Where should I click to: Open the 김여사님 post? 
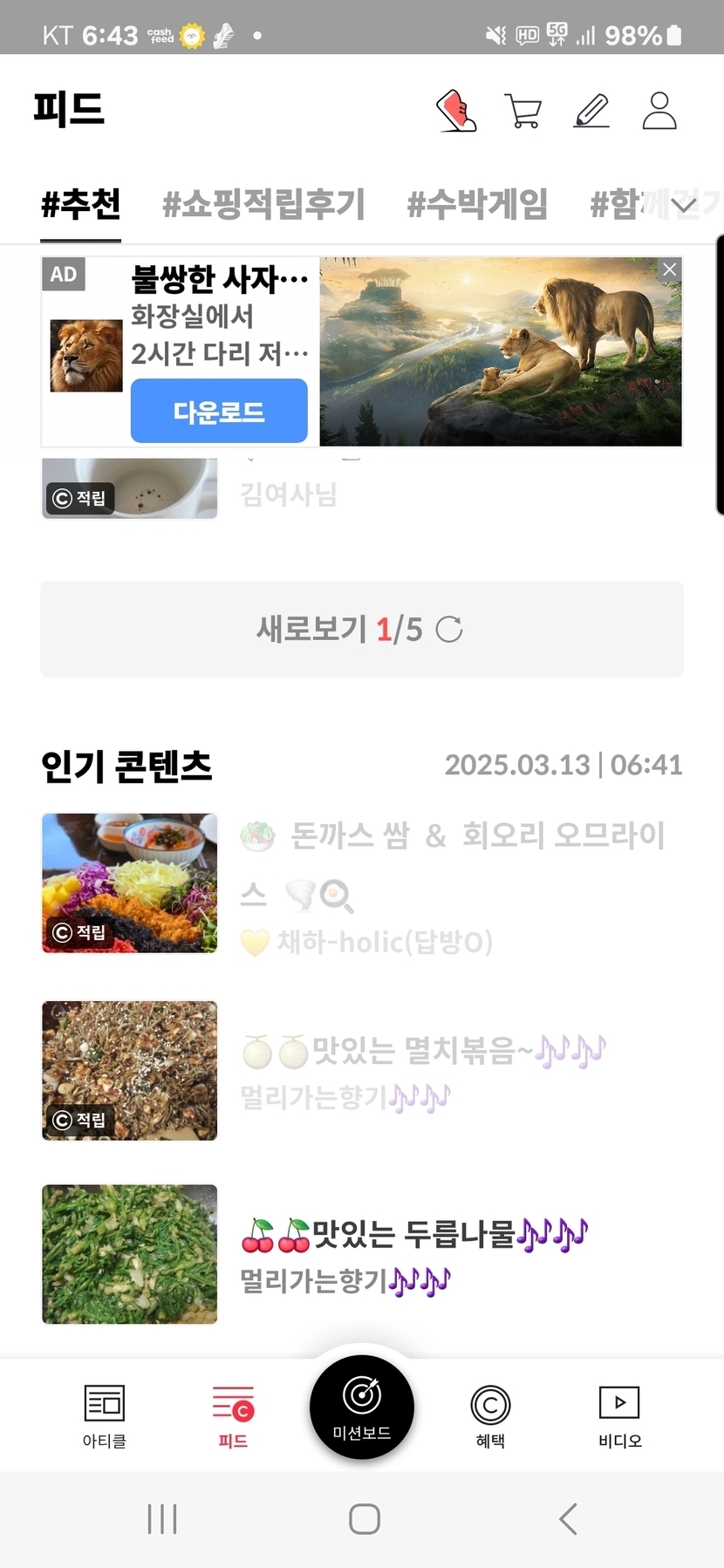(288, 494)
